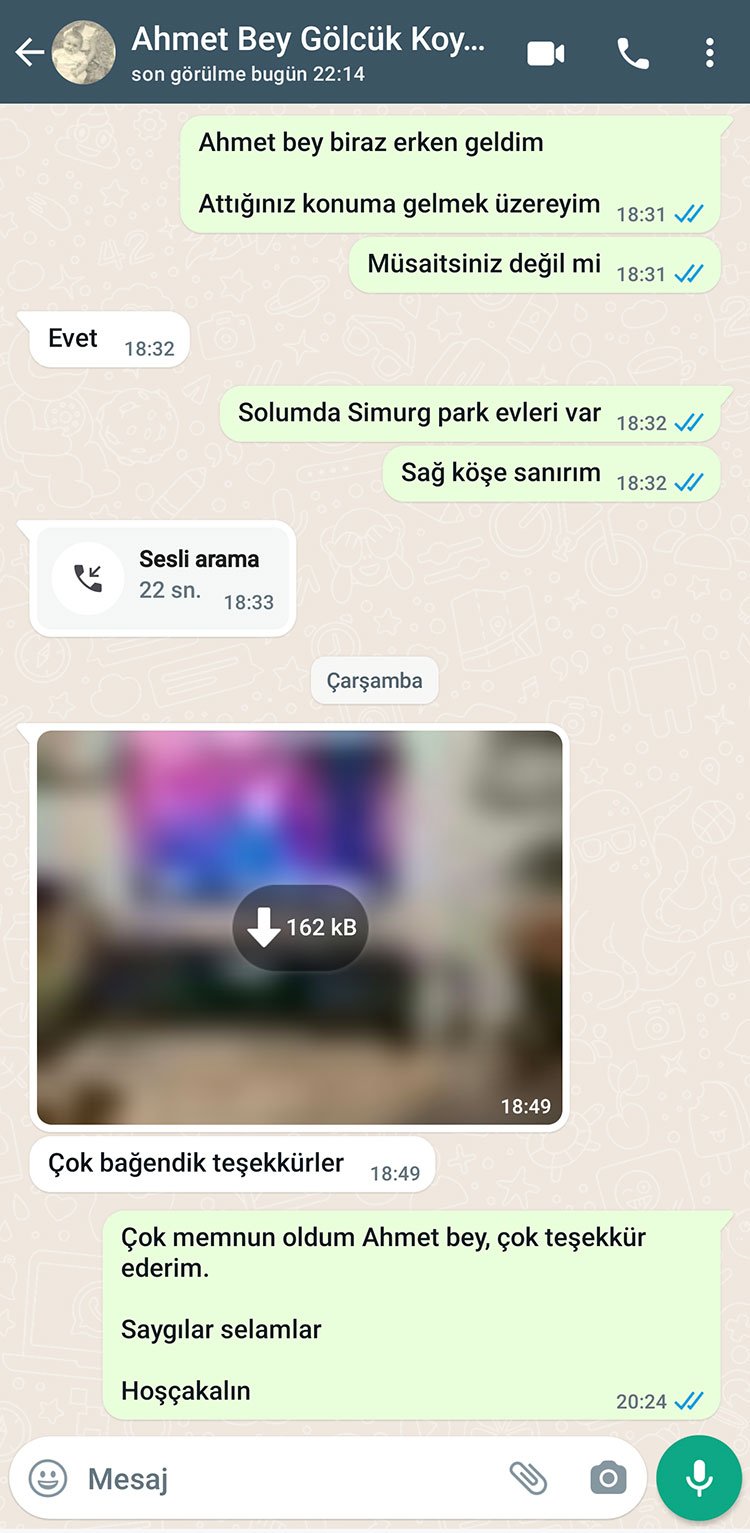Open the emoji picker
This screenshot has height=1533, width=750.
(47, 1477)
